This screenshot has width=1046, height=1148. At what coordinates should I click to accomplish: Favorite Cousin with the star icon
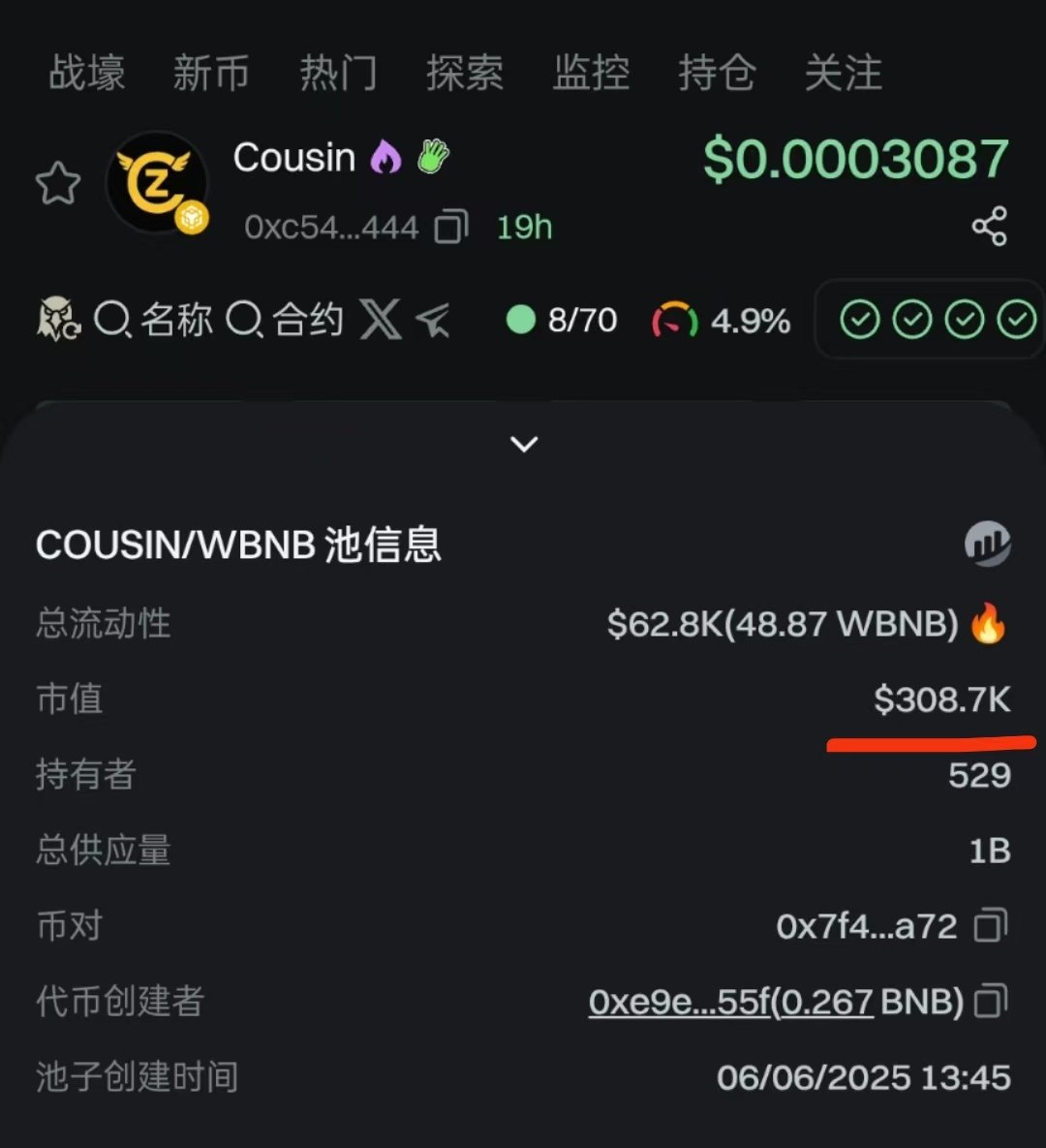pyautogui.click(x=57, y=183)
